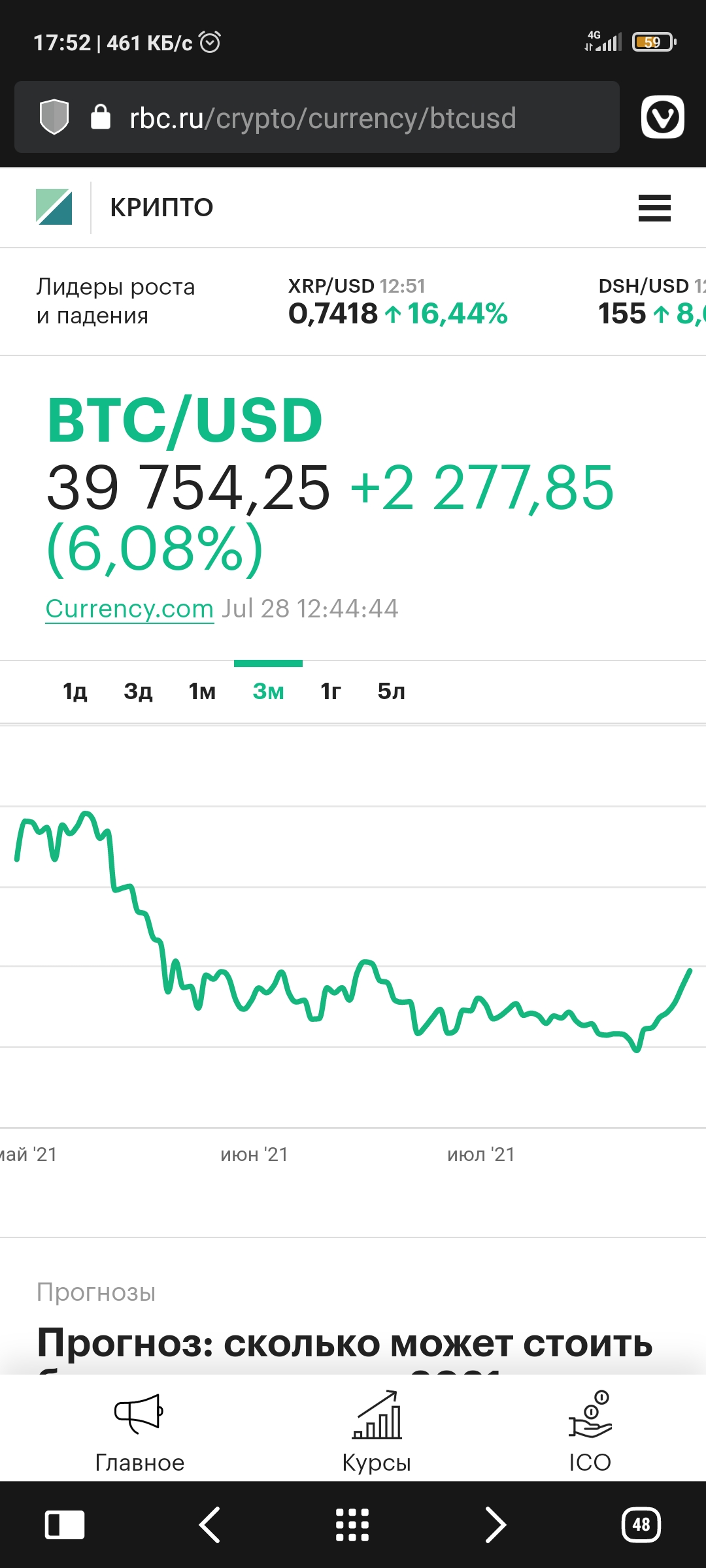This screenshot has height=1568, width=706.
Task: Go to the ICO section
Action: pyautogui.click(x=590, y=1431)
